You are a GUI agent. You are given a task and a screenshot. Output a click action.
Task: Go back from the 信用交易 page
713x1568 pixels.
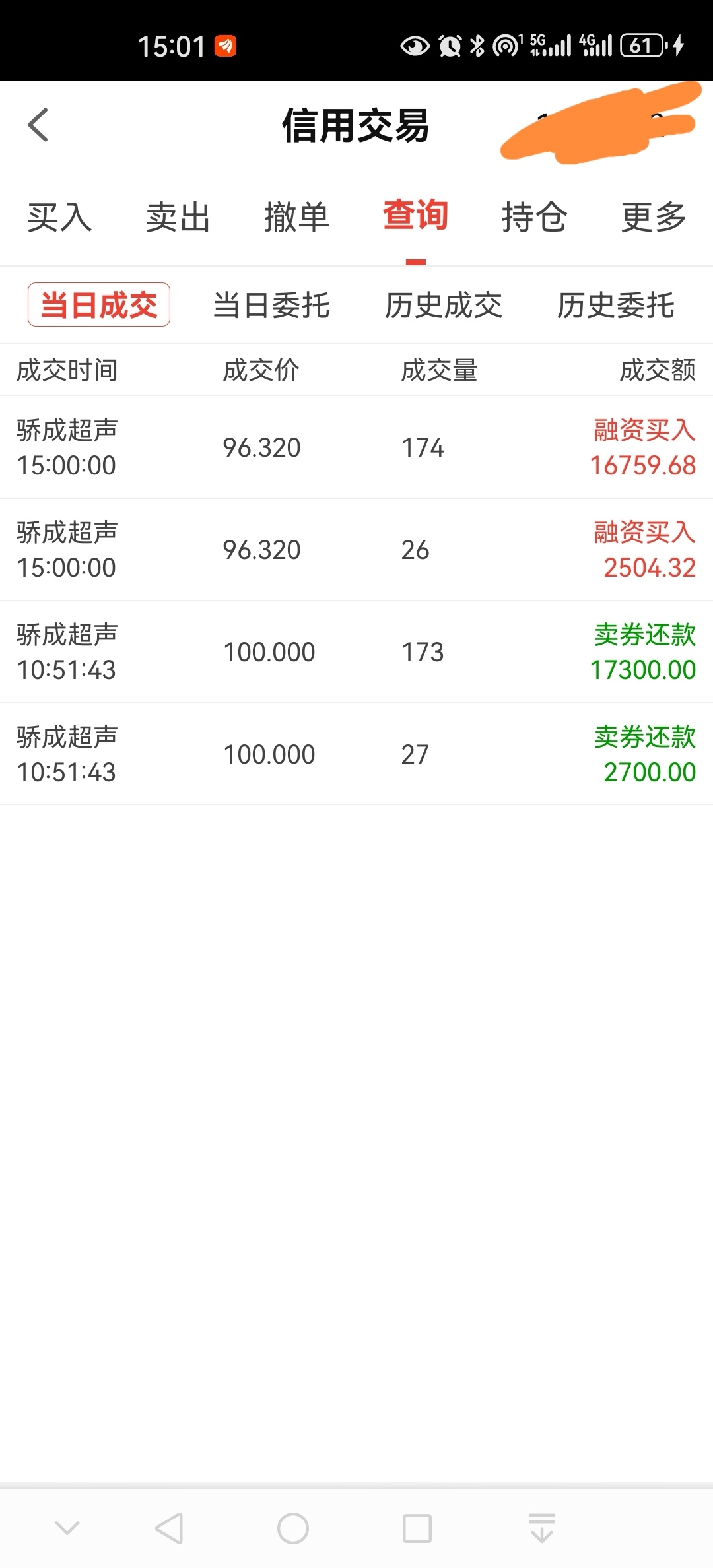click(x=38, y=125)
